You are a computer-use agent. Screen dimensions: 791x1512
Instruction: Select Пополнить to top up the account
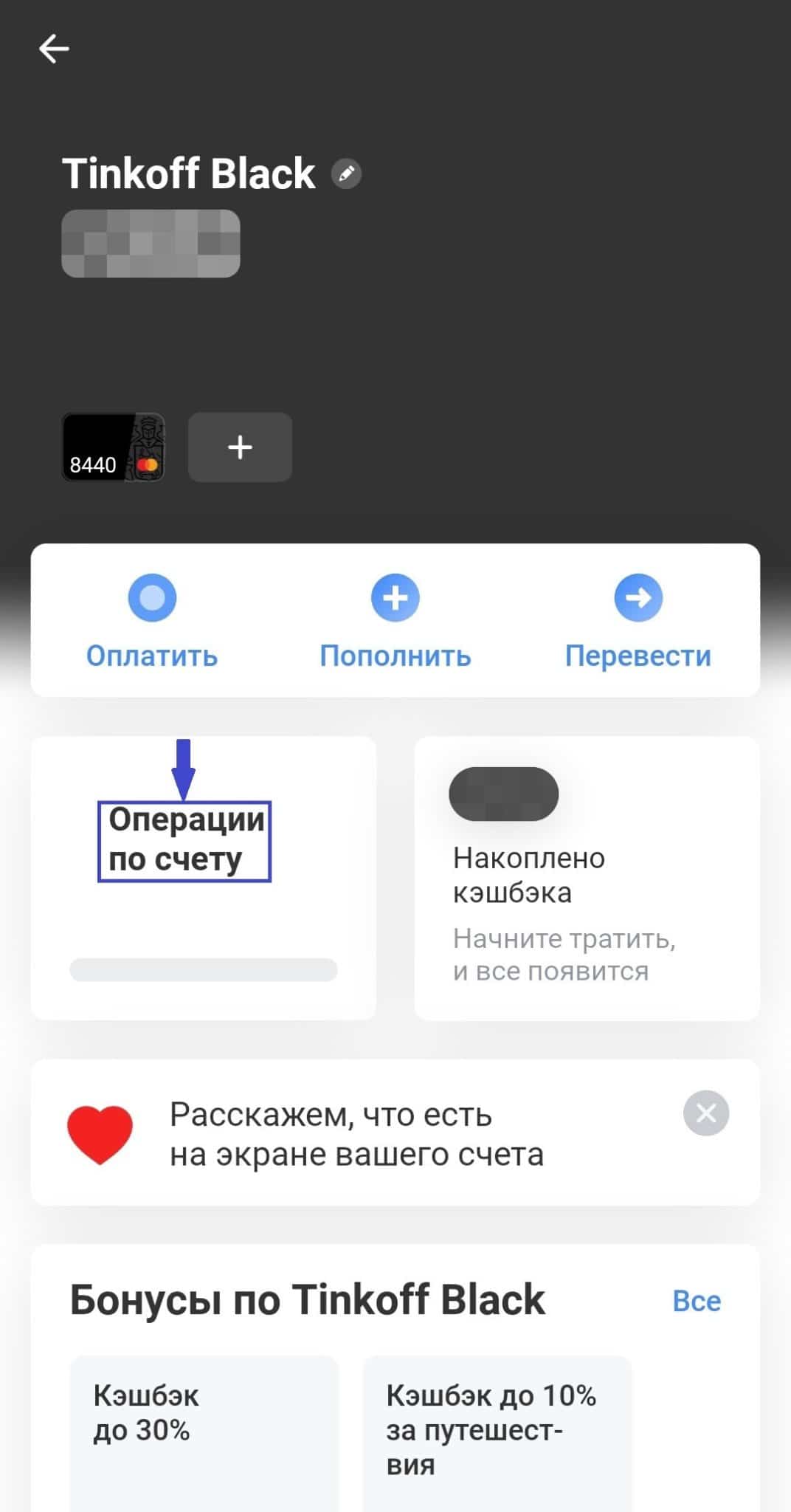[x=395, y=622]
